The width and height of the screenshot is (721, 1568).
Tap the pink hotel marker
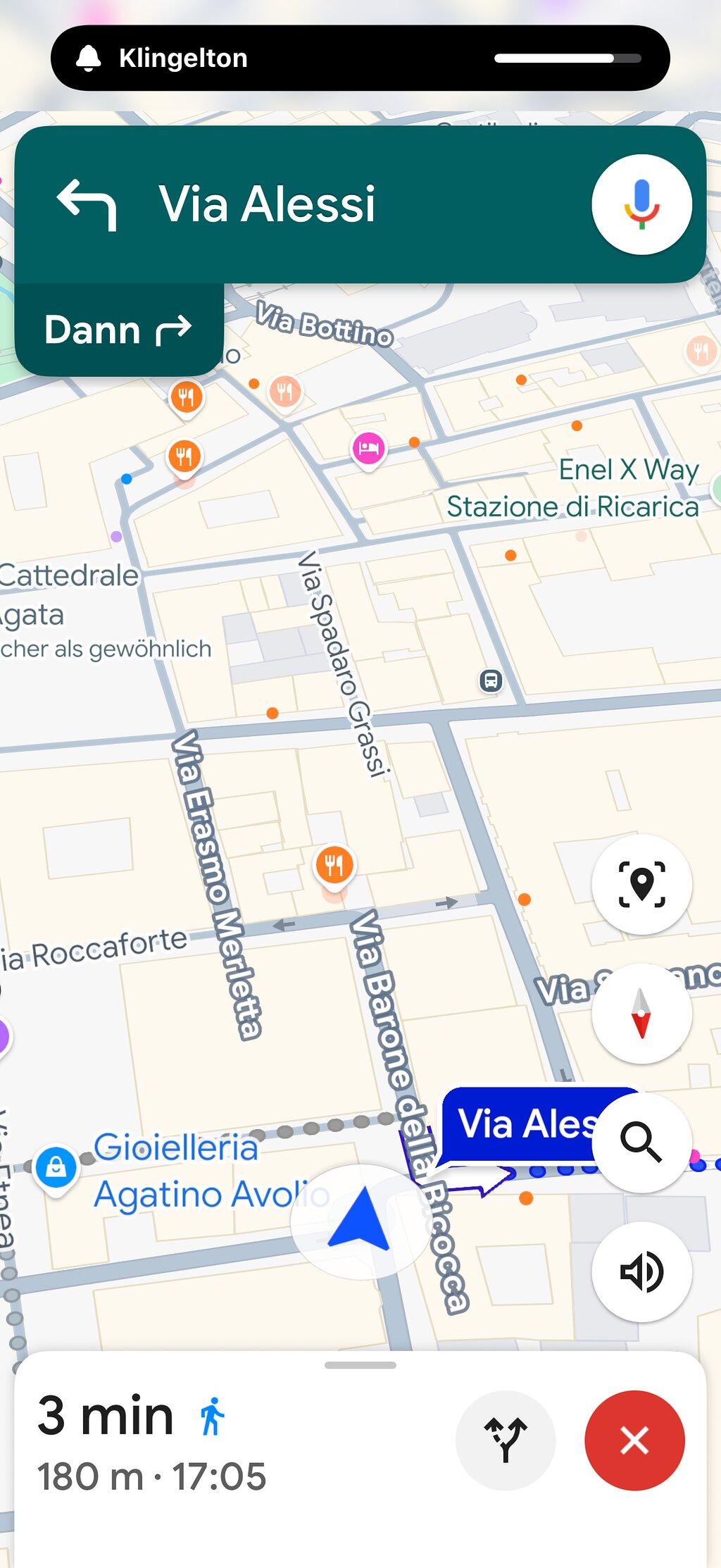click(368, 449)
